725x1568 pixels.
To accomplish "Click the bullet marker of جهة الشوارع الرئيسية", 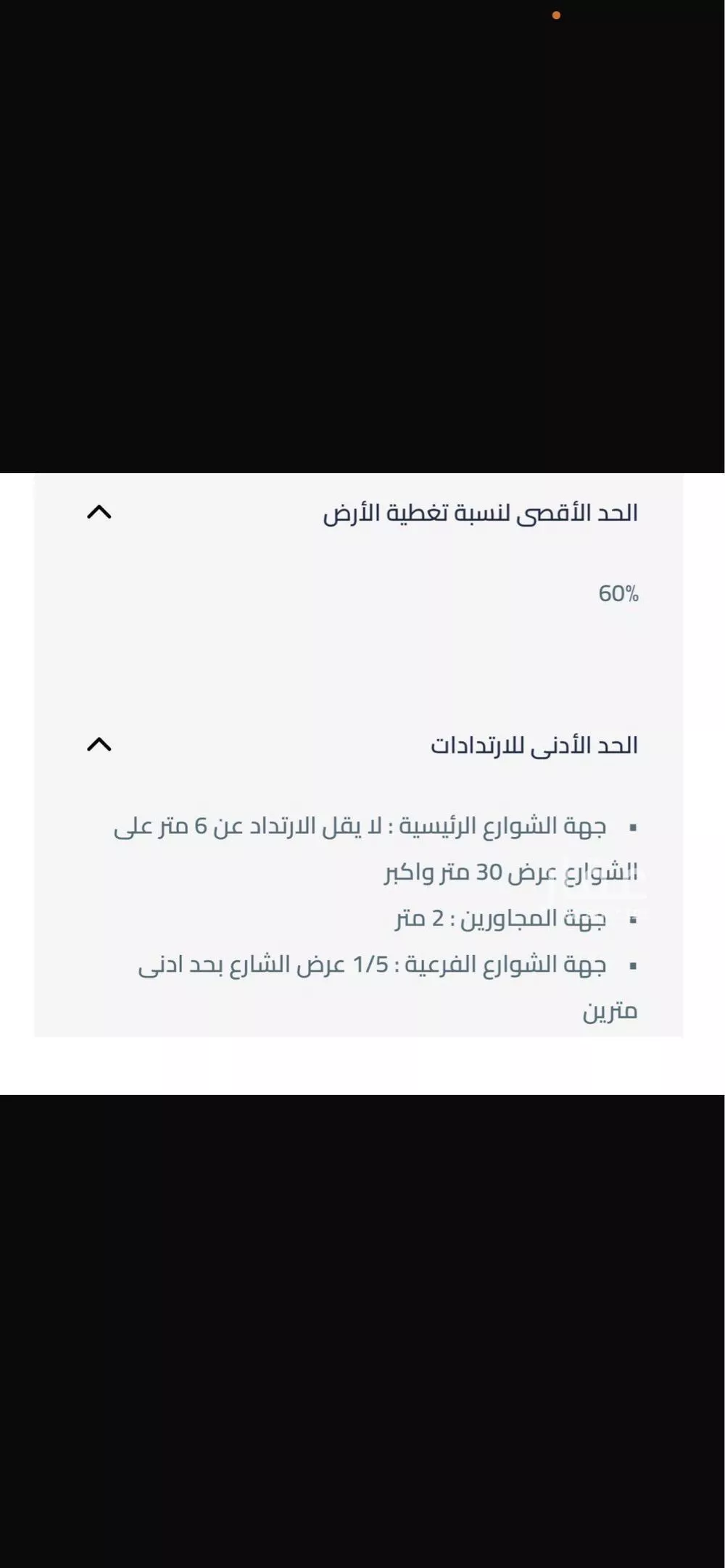I will 634,826.
